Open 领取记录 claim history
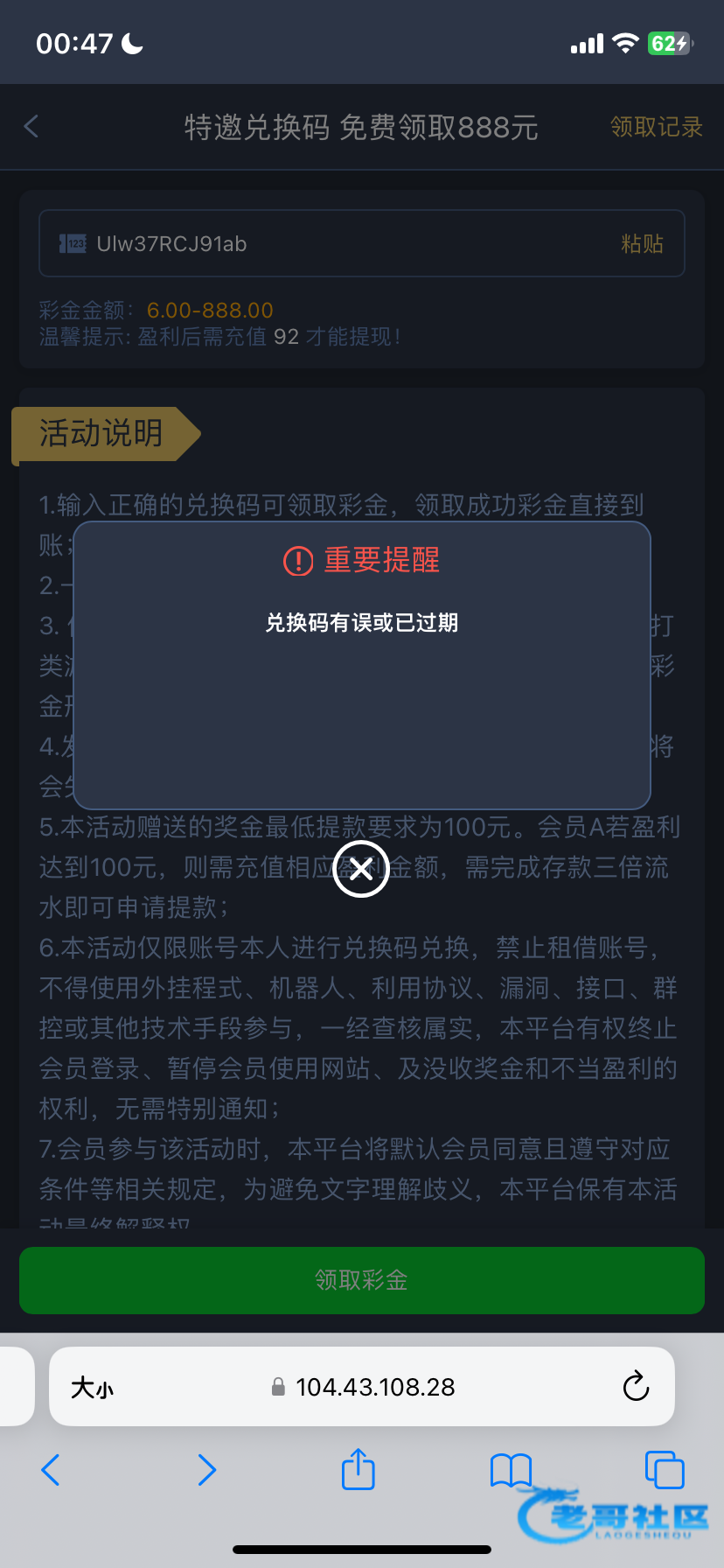The width and height of the screenshot is (724, 1568). (656, 128)
